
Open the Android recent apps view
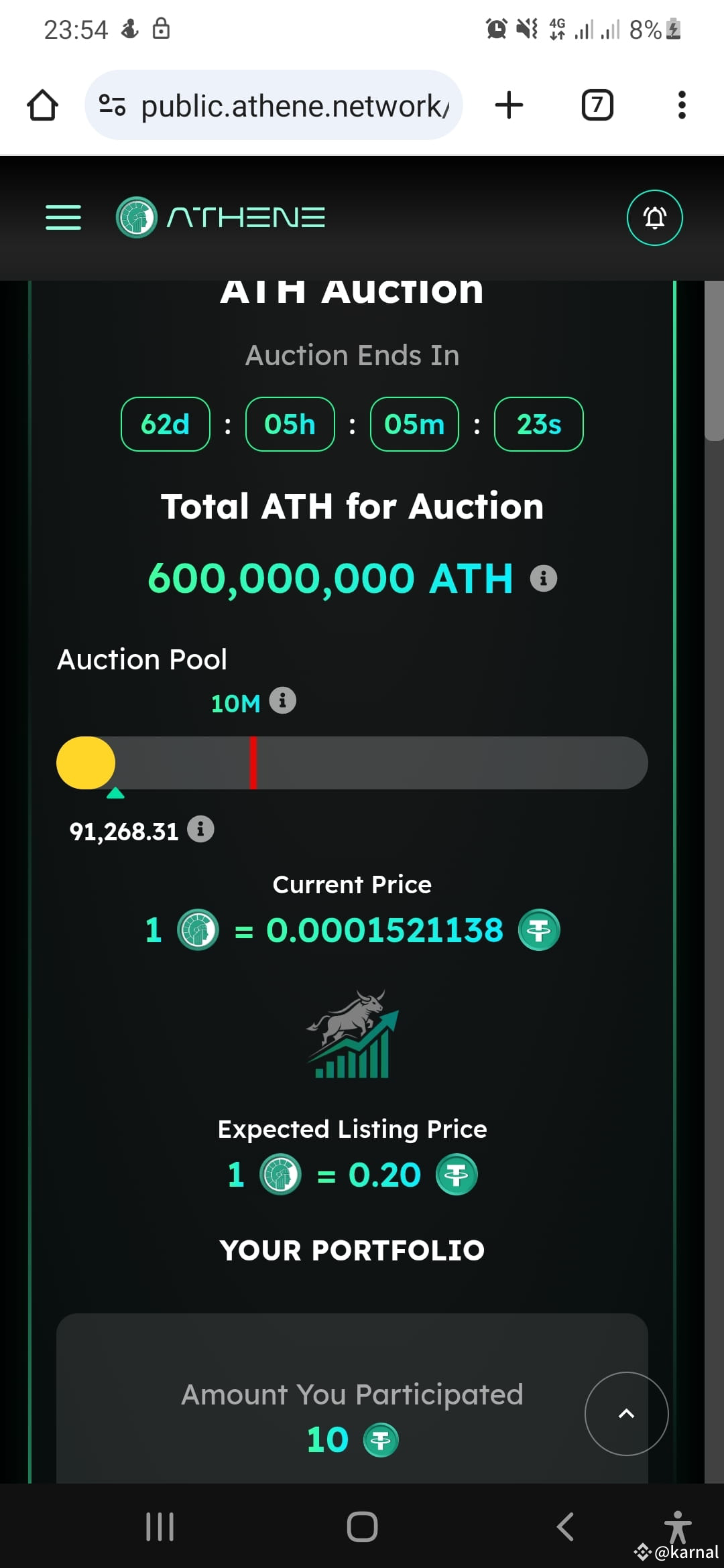pos(158,1526)
